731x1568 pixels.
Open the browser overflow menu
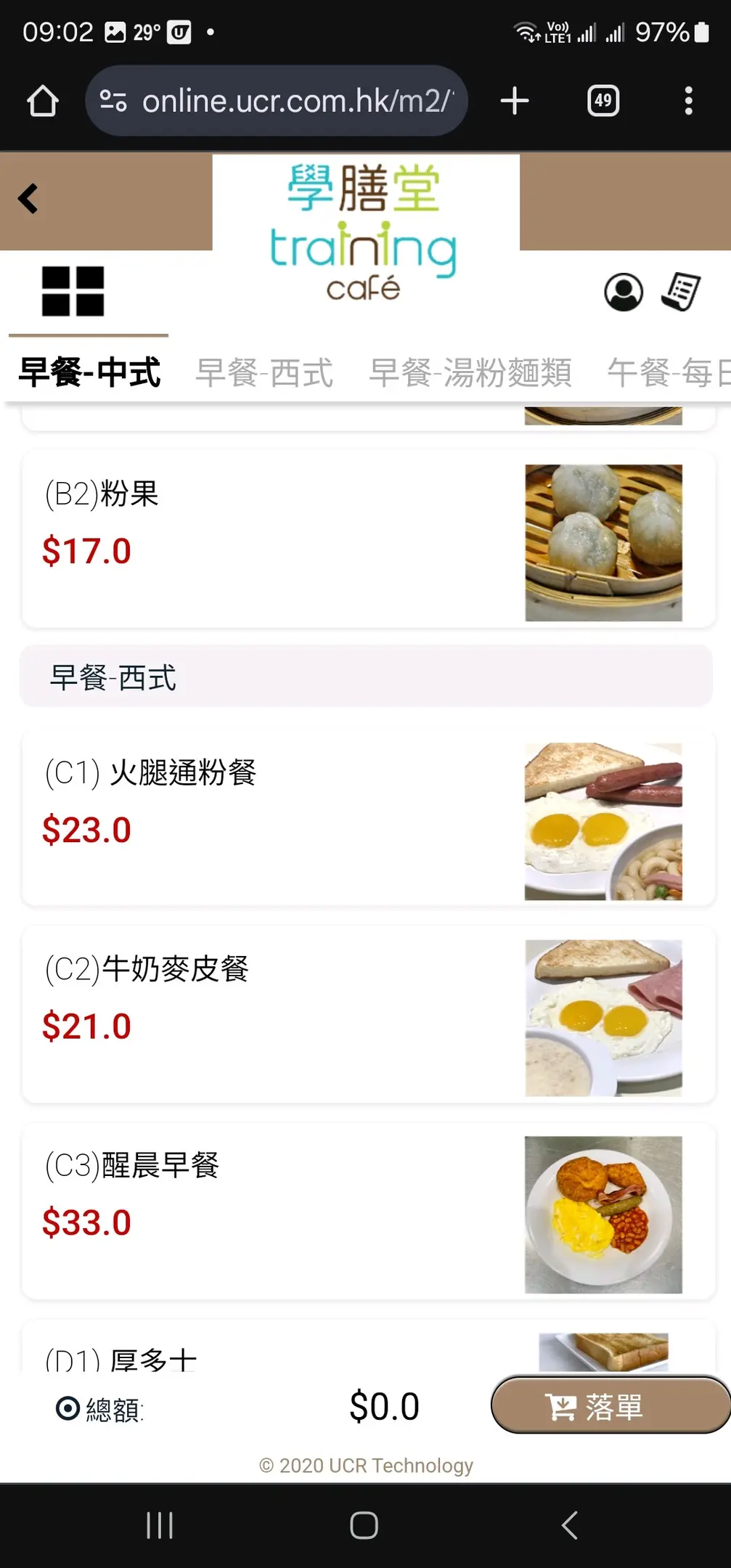tap(688, 101)
